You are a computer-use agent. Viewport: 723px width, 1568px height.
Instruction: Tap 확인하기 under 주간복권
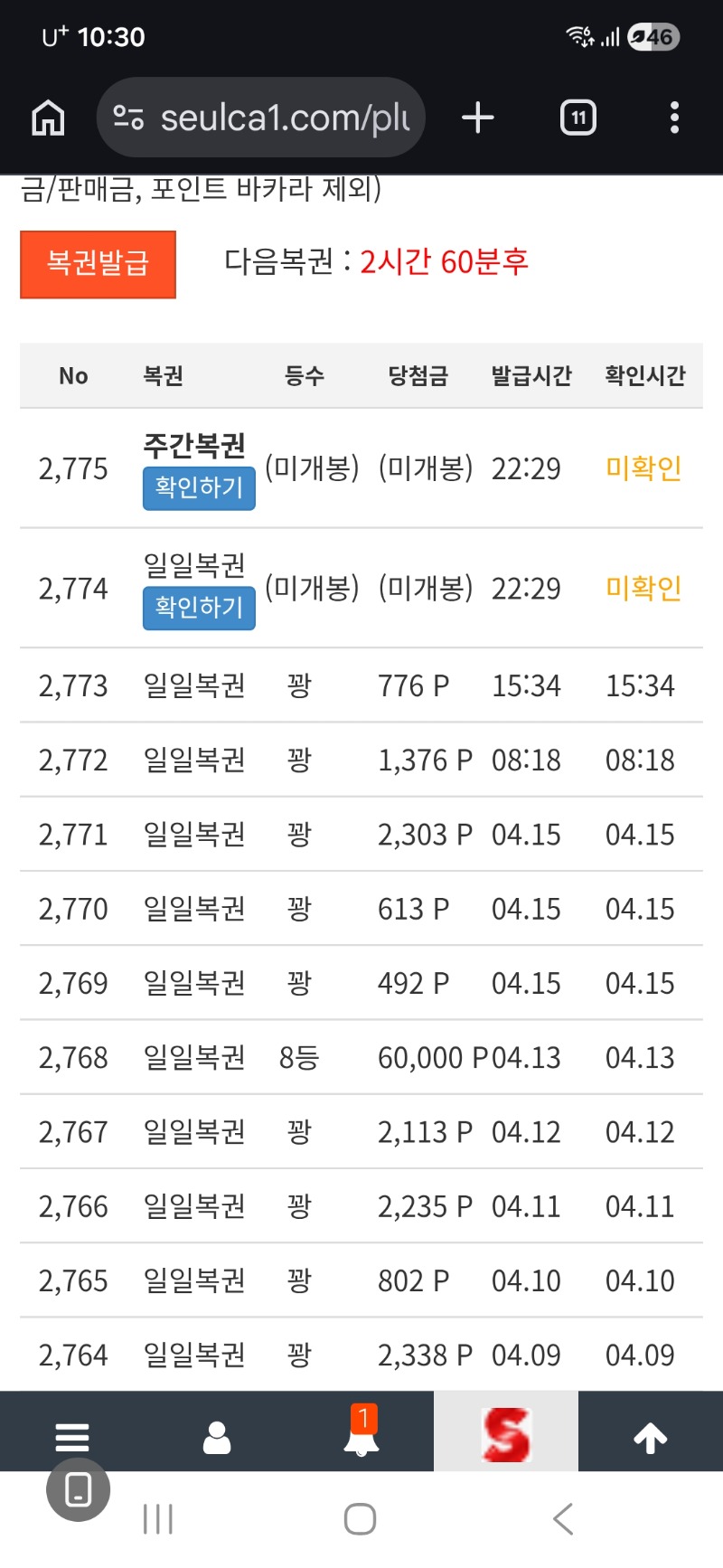pos(199,488)
